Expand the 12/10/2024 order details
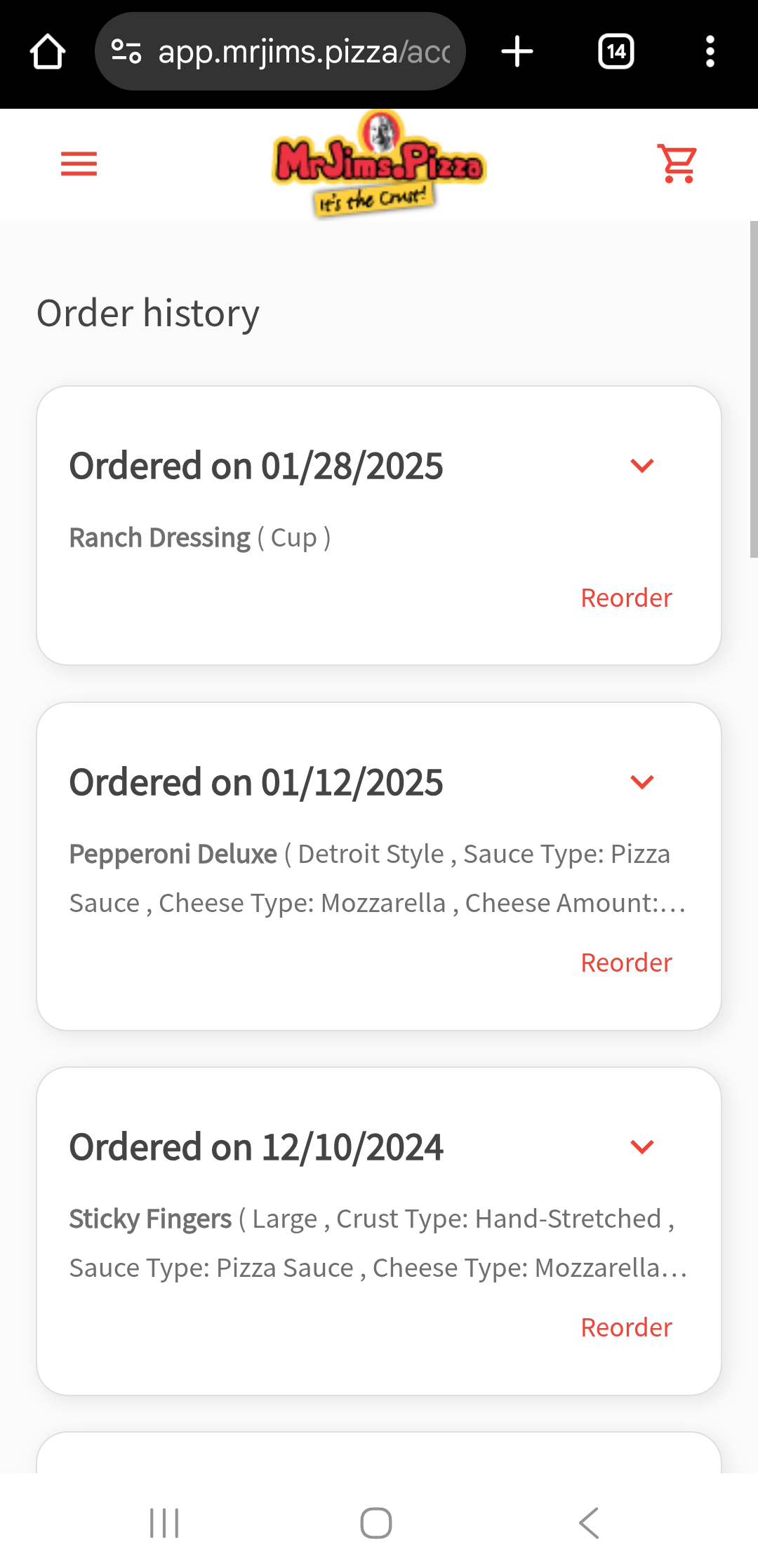 click(642, 1147)
